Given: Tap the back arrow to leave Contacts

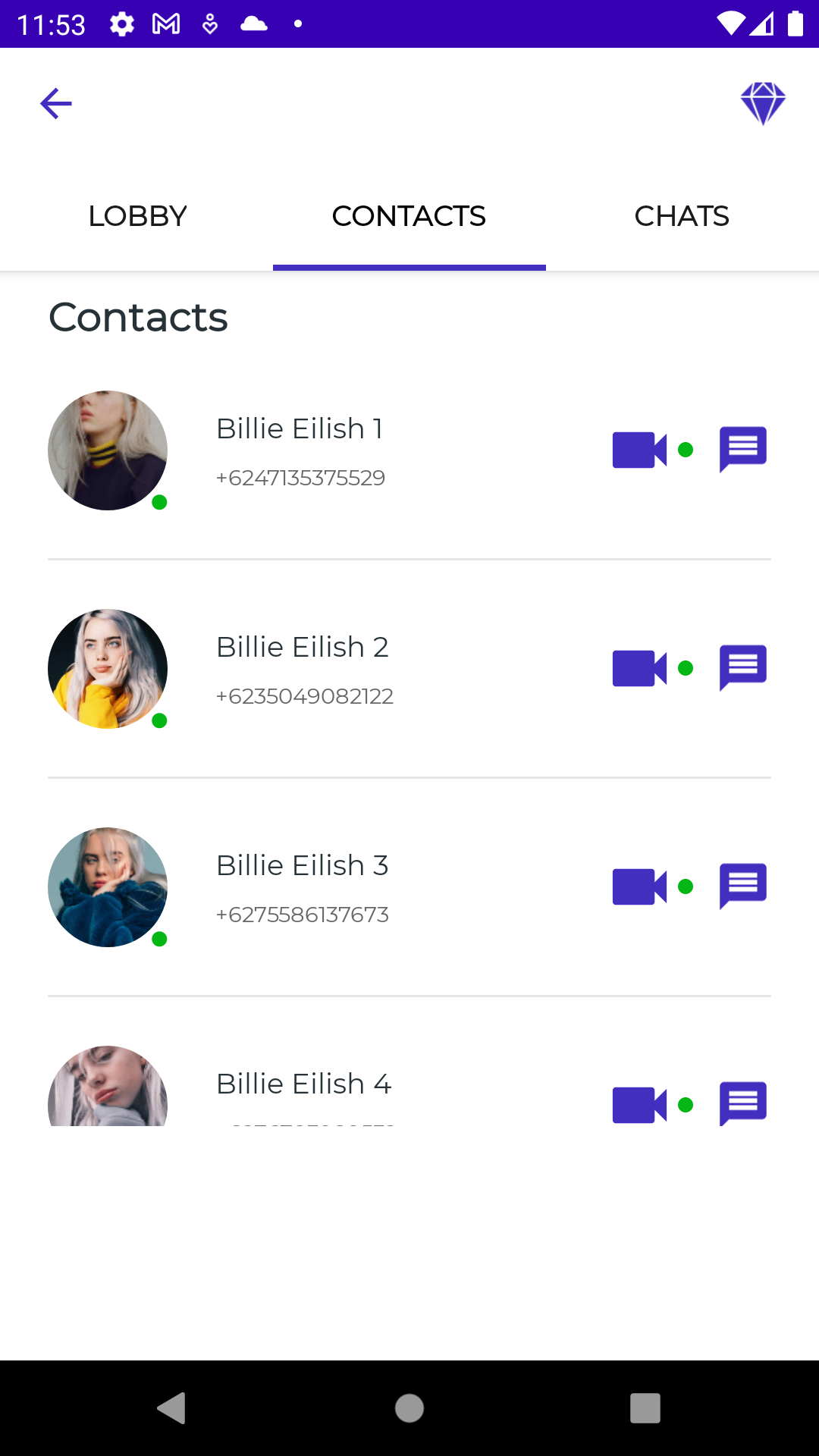Looking at the screenshot, I should 55,102.
